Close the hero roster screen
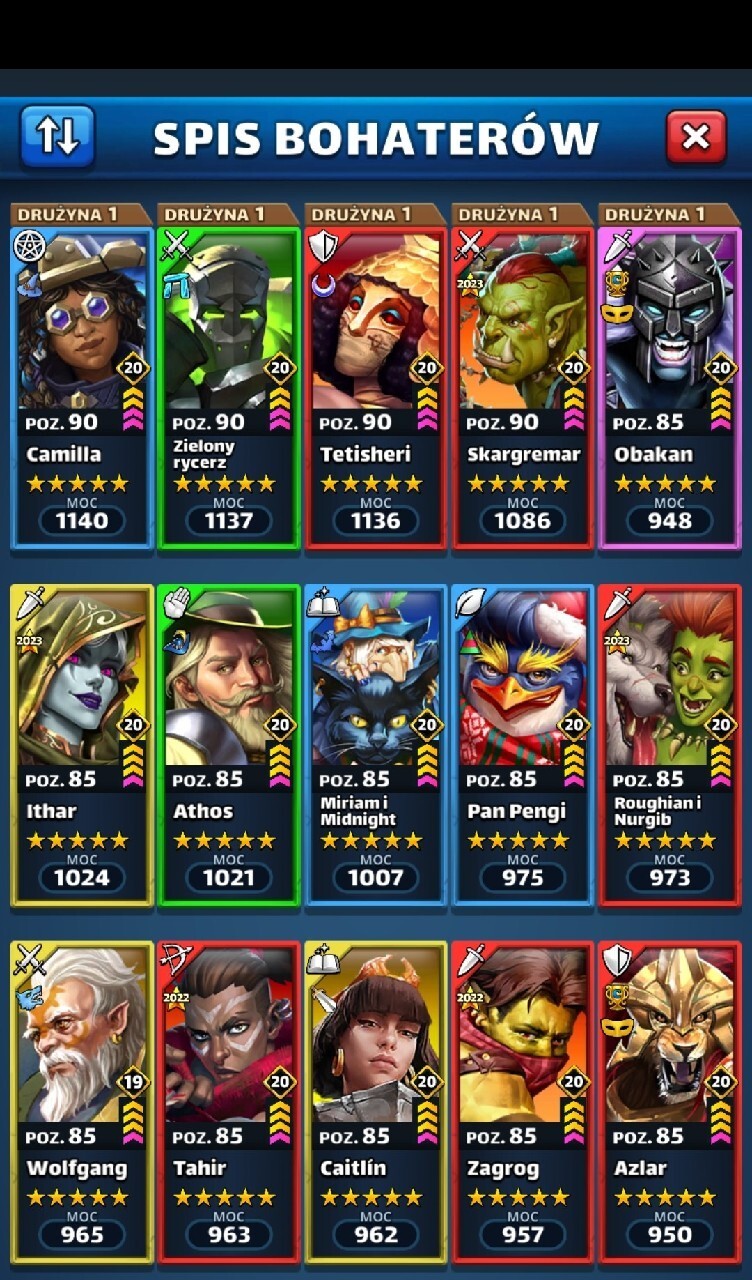 click(695, 136)
